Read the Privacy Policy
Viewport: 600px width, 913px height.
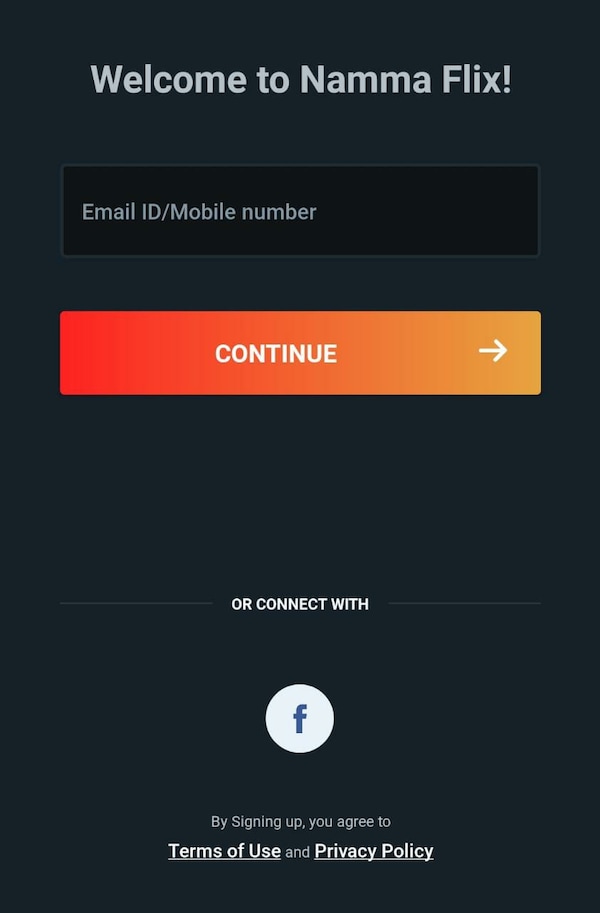(x=374, y=851)
